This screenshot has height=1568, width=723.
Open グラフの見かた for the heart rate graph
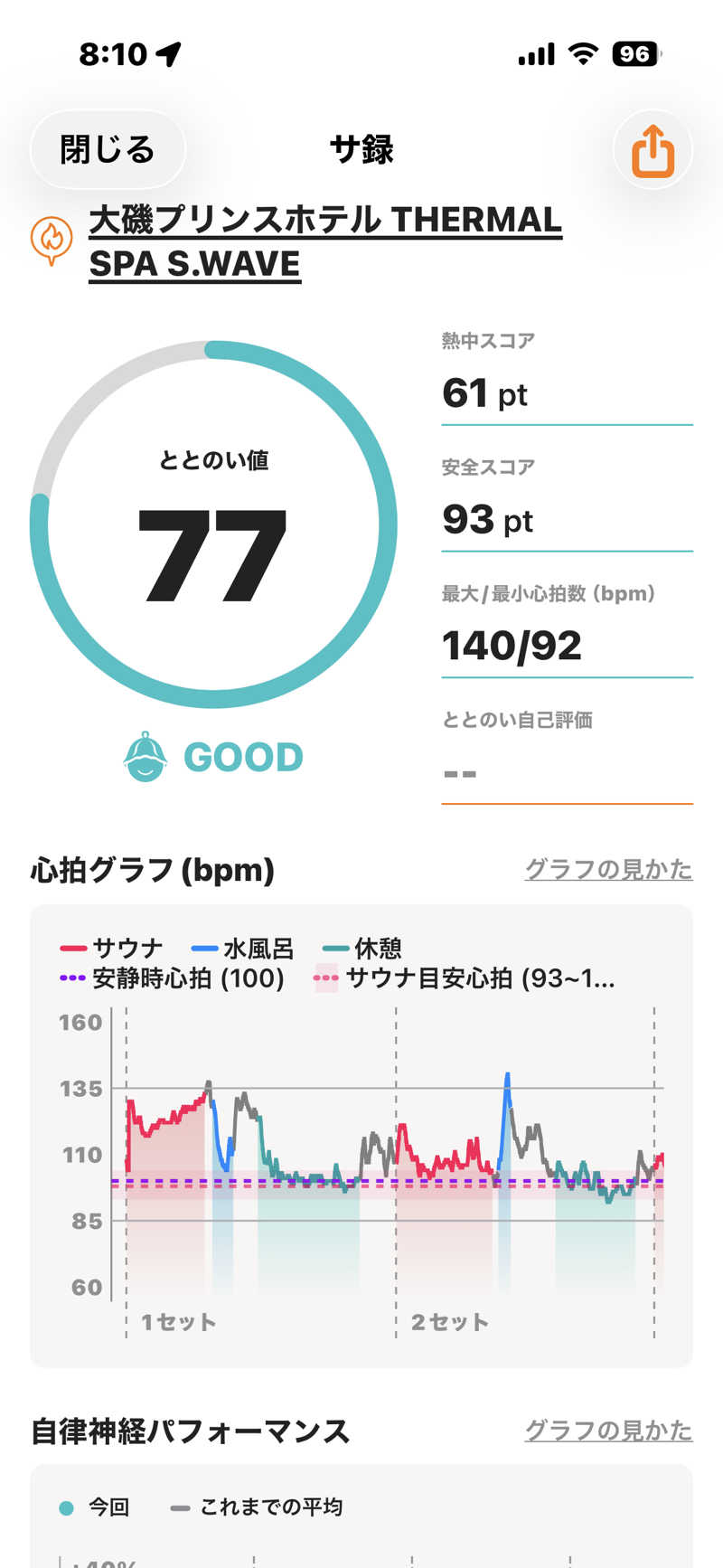coord(608,869)
